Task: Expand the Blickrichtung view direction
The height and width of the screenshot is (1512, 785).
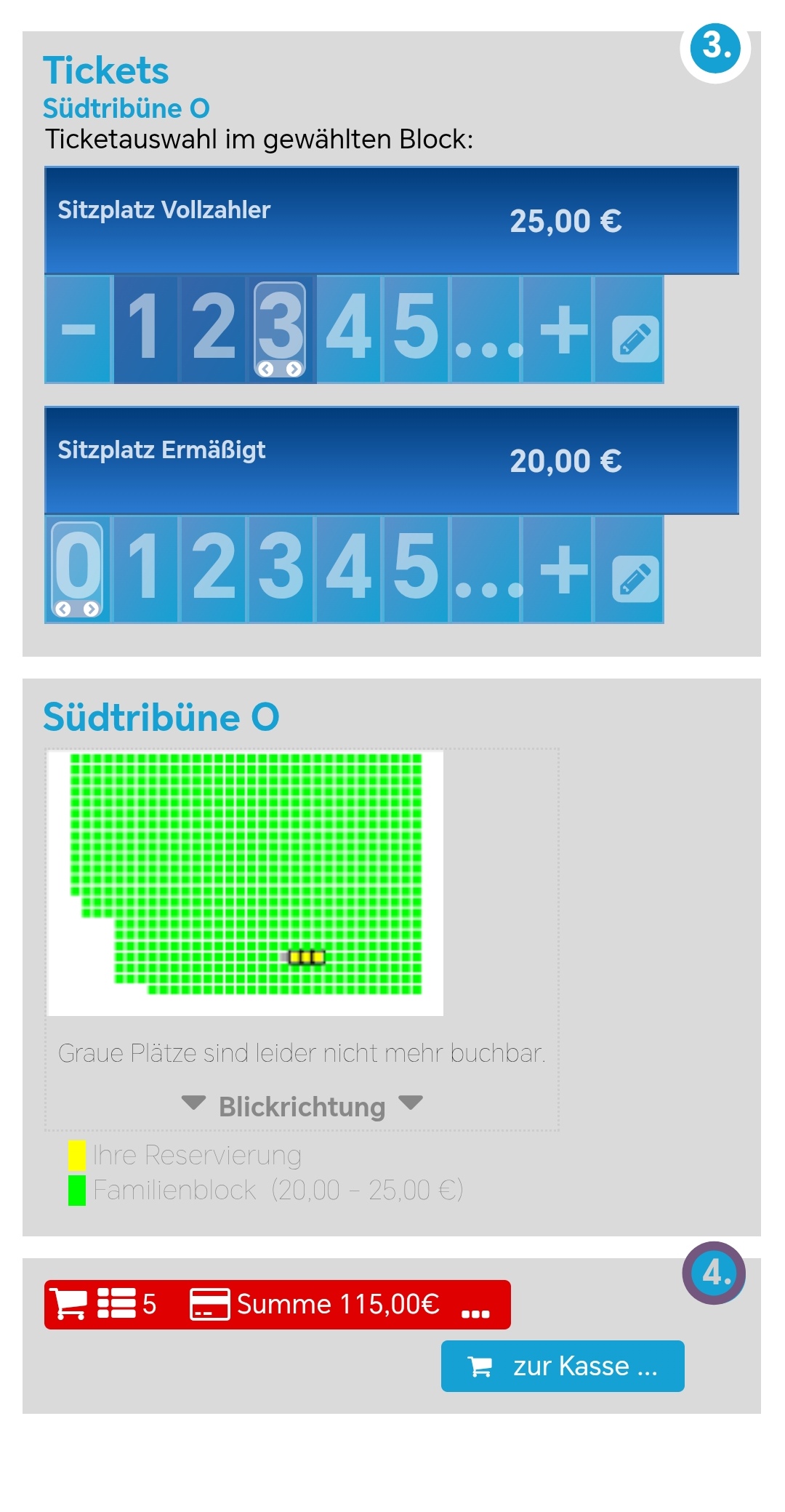Action: tap(302, 1106)
